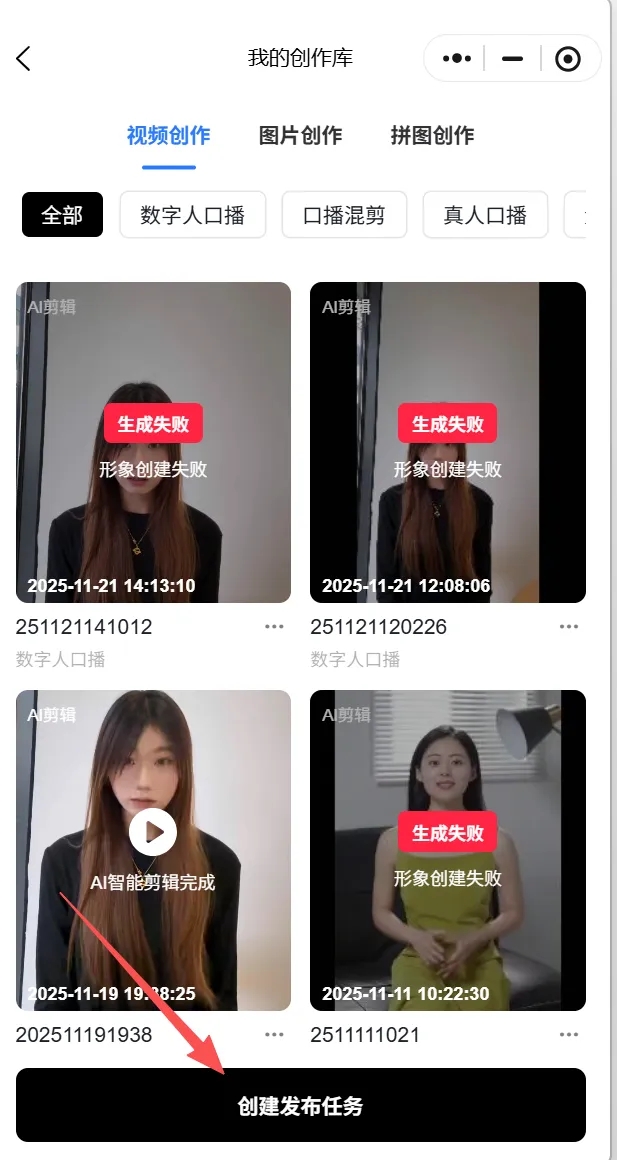Tap 创建发布任务 button
This screenshot has height=1160, width=617.
300,1106
